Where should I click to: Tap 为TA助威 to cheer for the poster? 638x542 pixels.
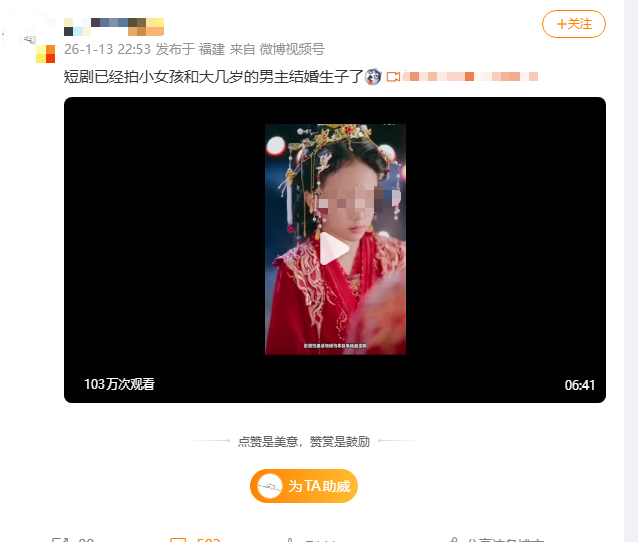tap(304, 486)
